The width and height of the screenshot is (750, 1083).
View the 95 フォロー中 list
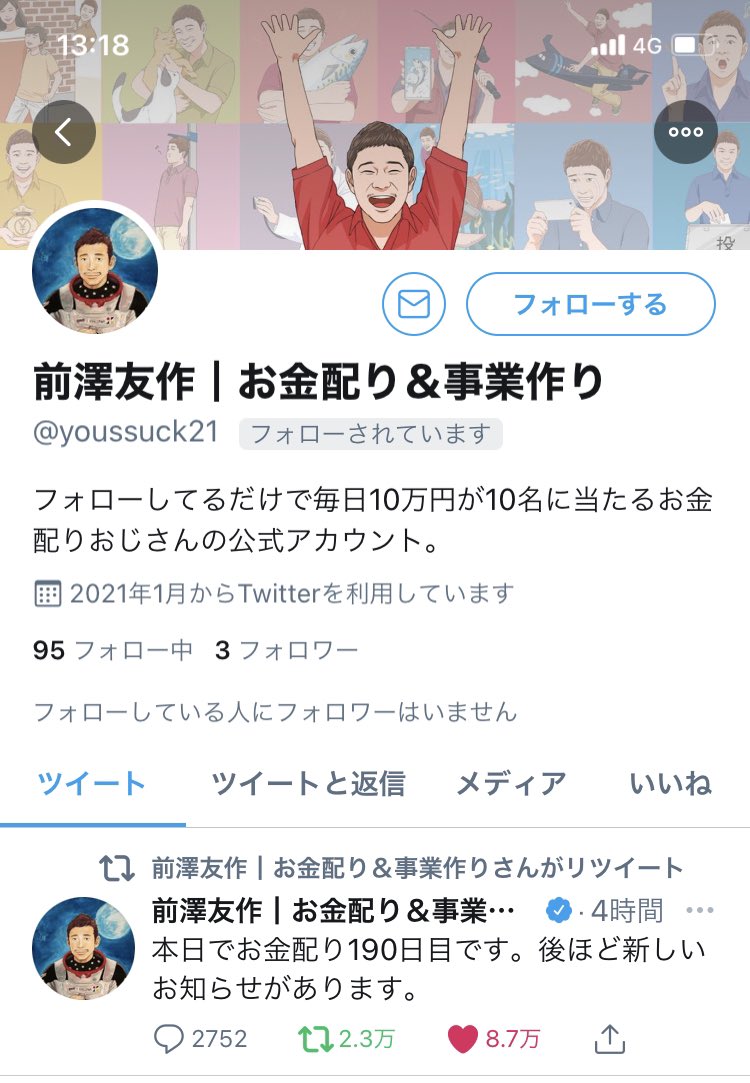pyautogui.click(x=113, y=651)
